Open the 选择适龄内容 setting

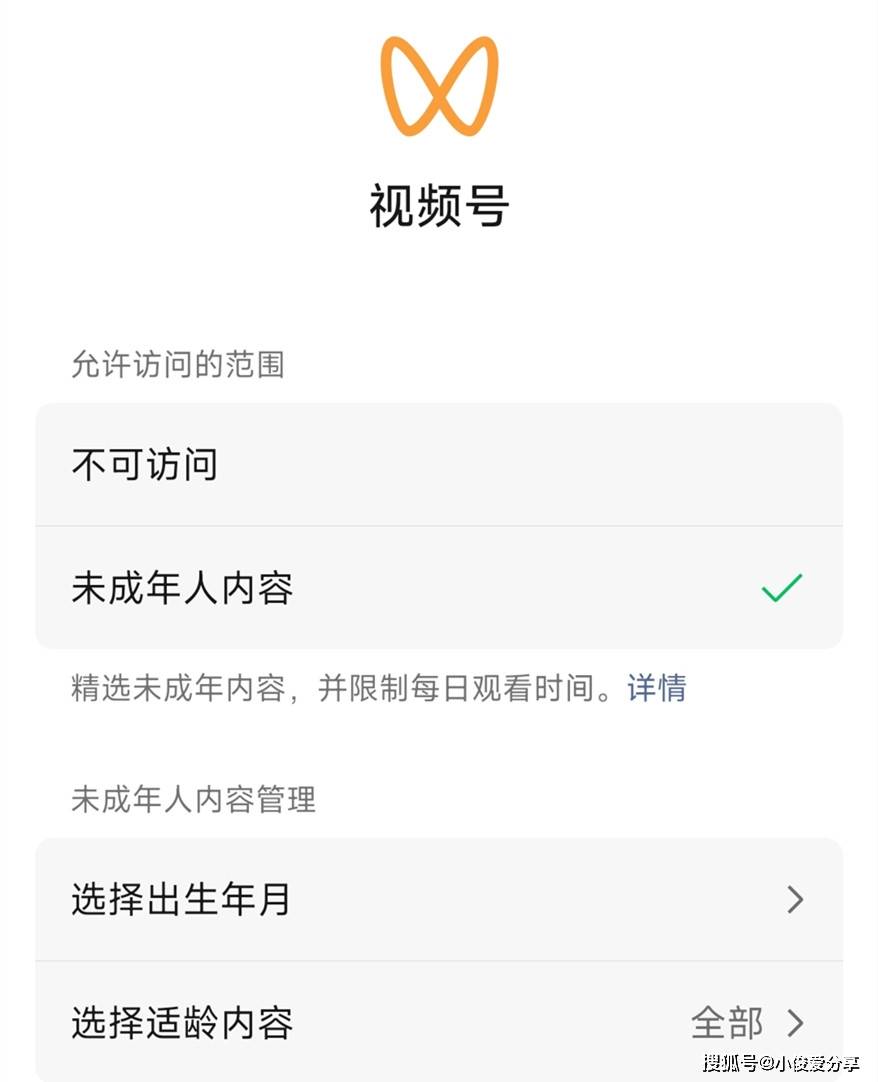(438, 1022)
